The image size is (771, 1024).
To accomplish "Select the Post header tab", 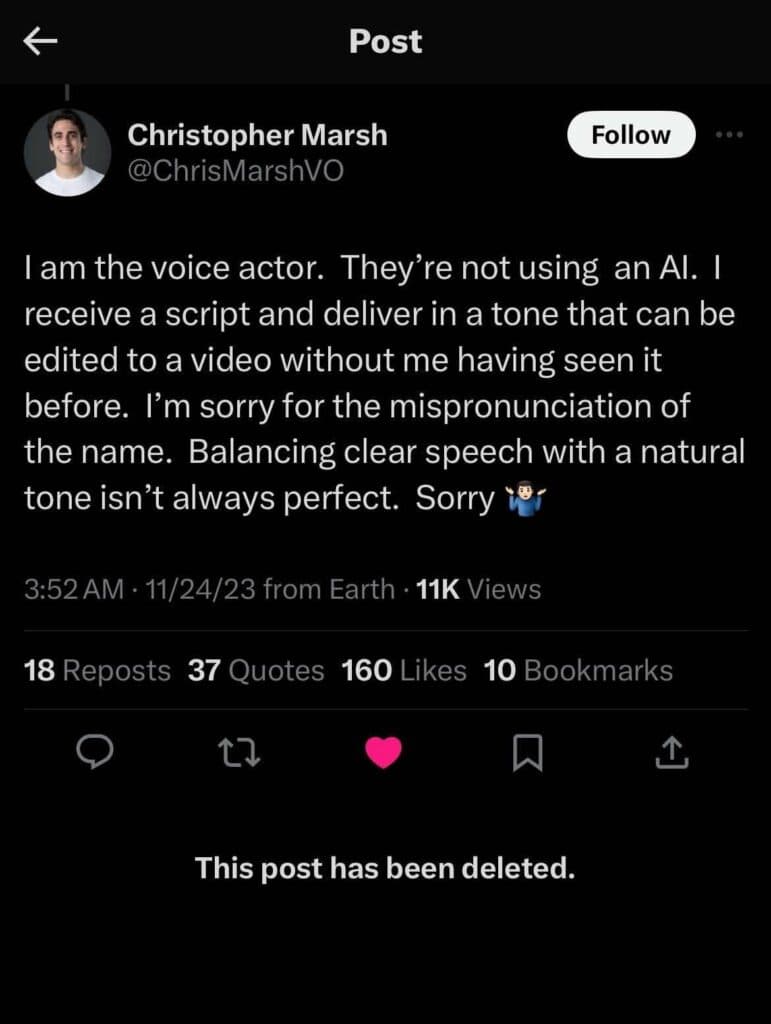I will coord(384,40).
